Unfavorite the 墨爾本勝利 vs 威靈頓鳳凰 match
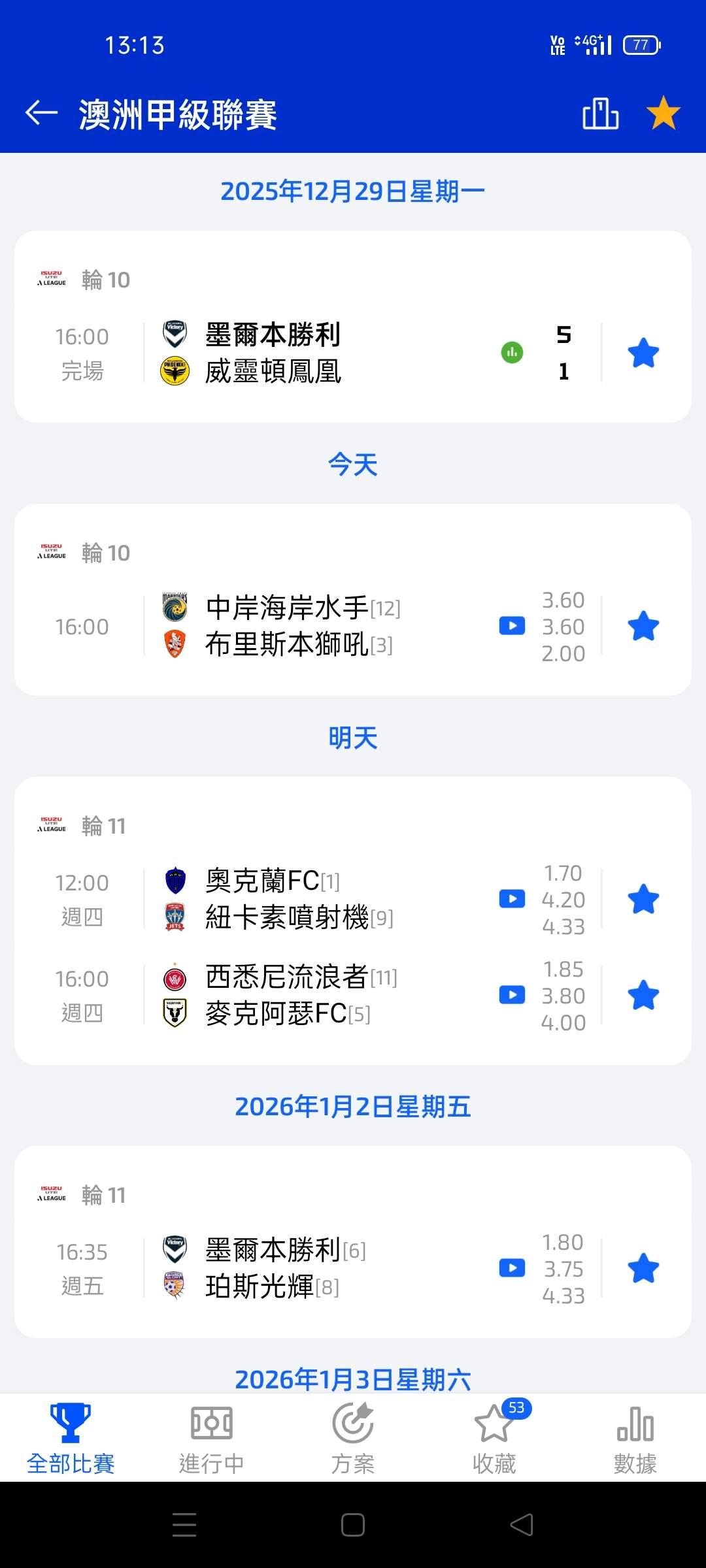Viewport: 706px width, 1568px height. (x=643, y=353)
